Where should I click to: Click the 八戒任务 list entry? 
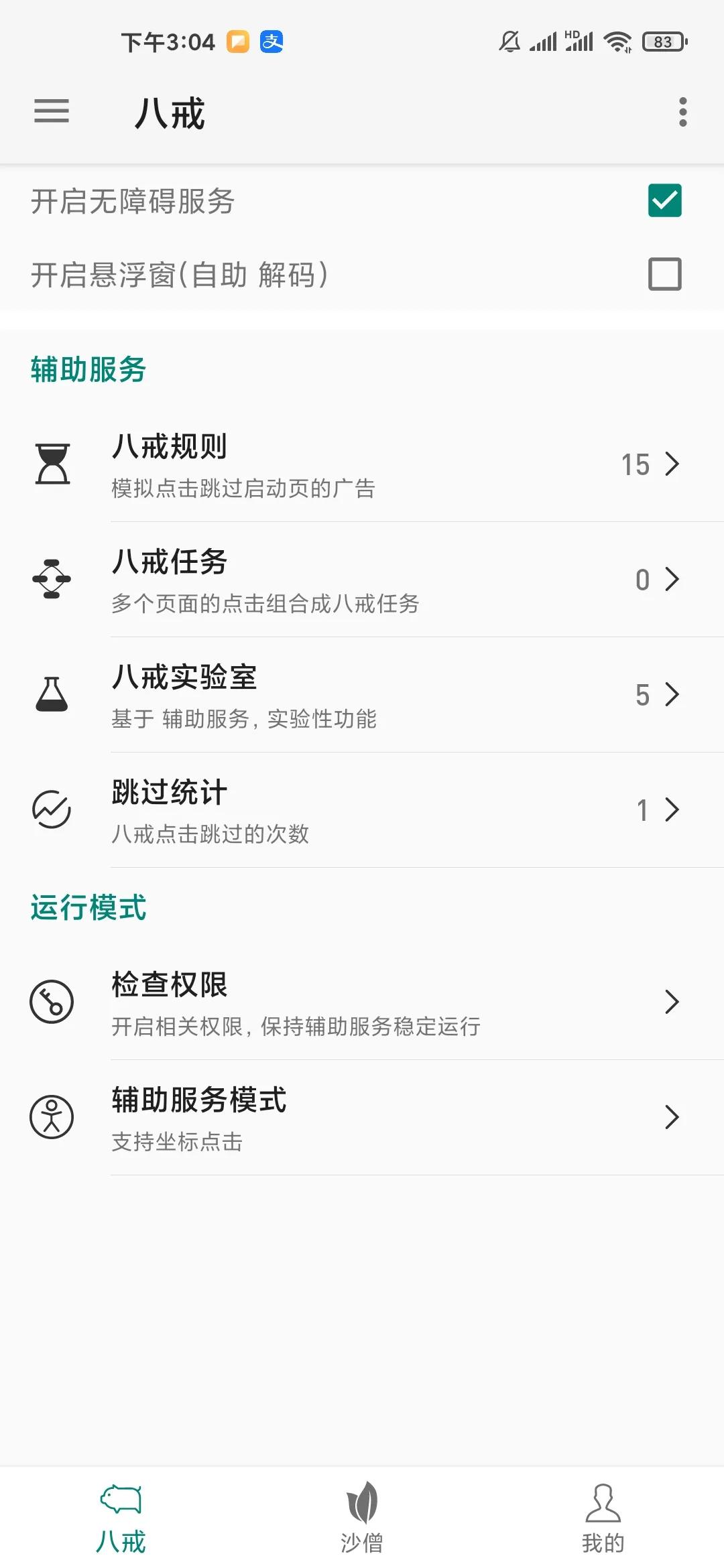click(x=362, y=580)
